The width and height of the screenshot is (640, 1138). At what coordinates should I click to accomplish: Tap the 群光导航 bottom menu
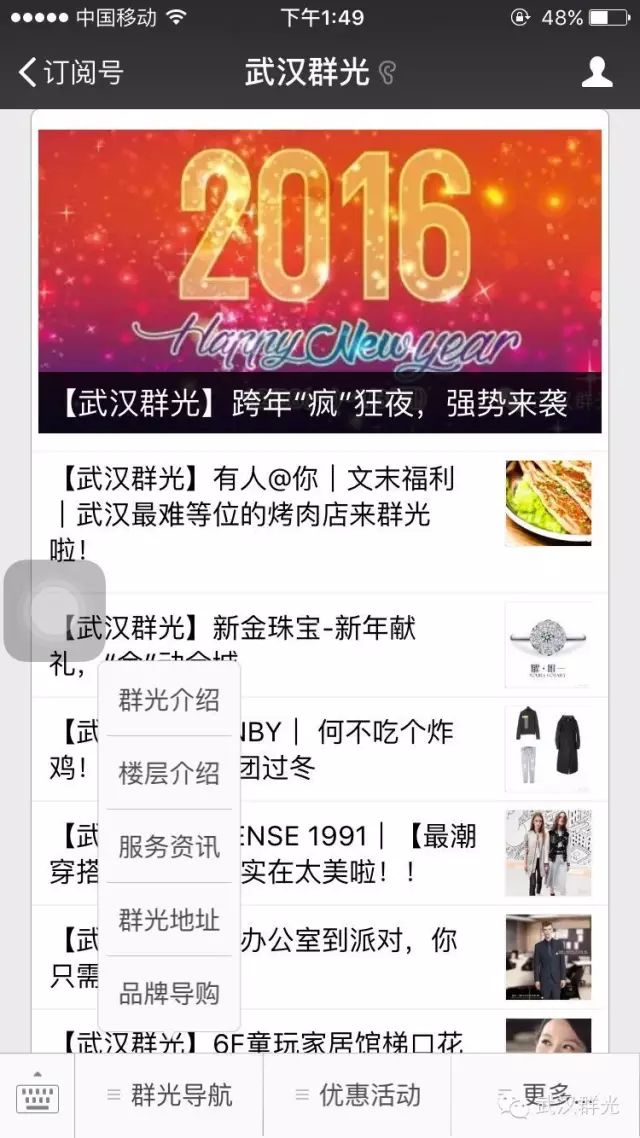click(x=169, y=1096)
